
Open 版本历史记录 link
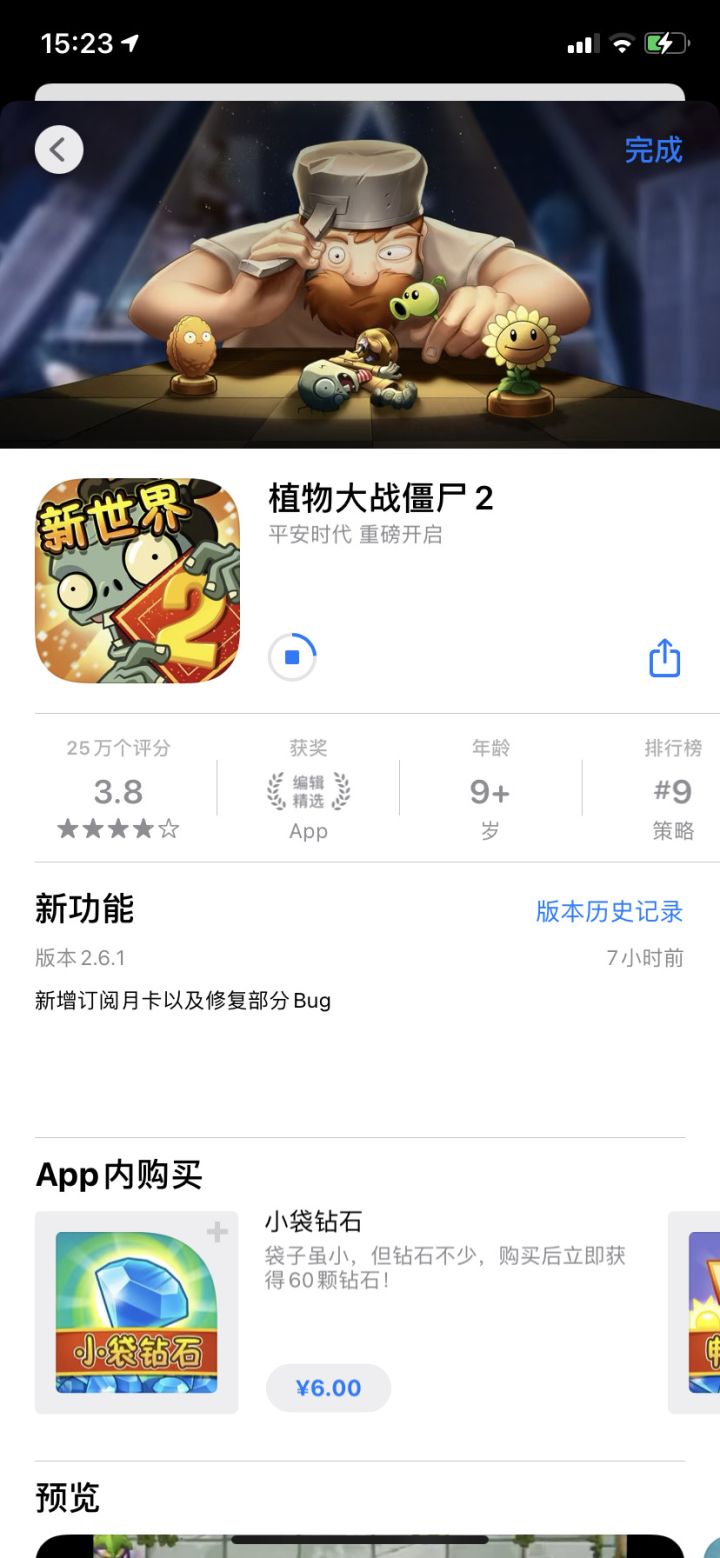tap(609, 911)
